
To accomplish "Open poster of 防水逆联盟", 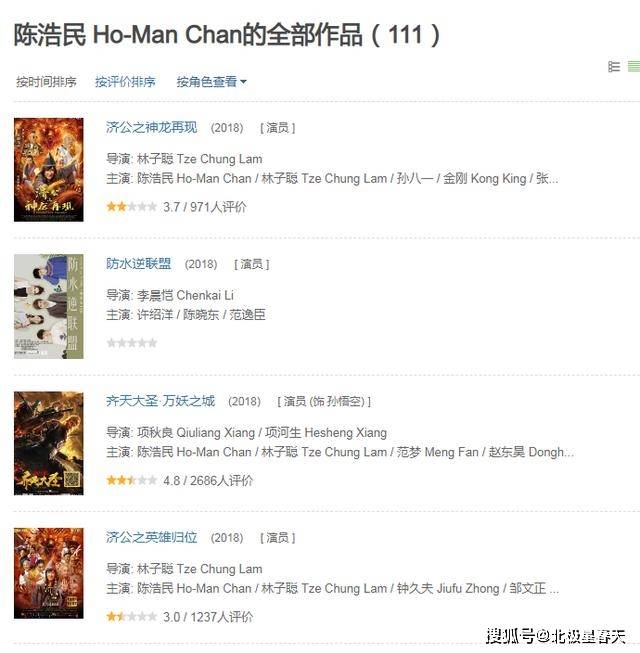I will point(48,306).
